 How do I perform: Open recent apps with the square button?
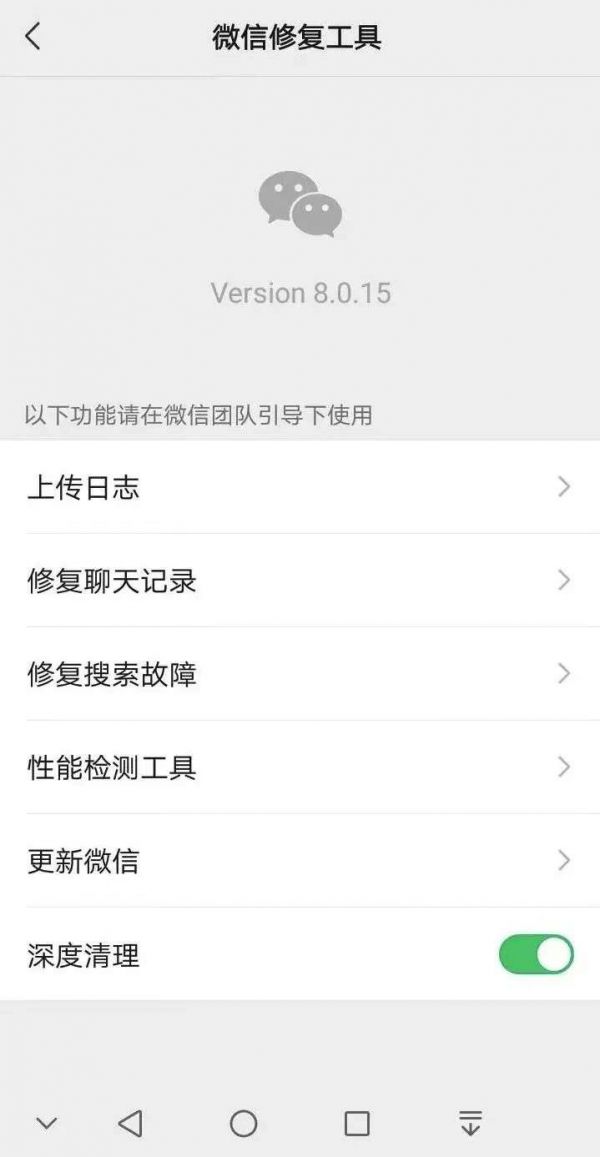pyautogui.click(x=357, y=1123)
